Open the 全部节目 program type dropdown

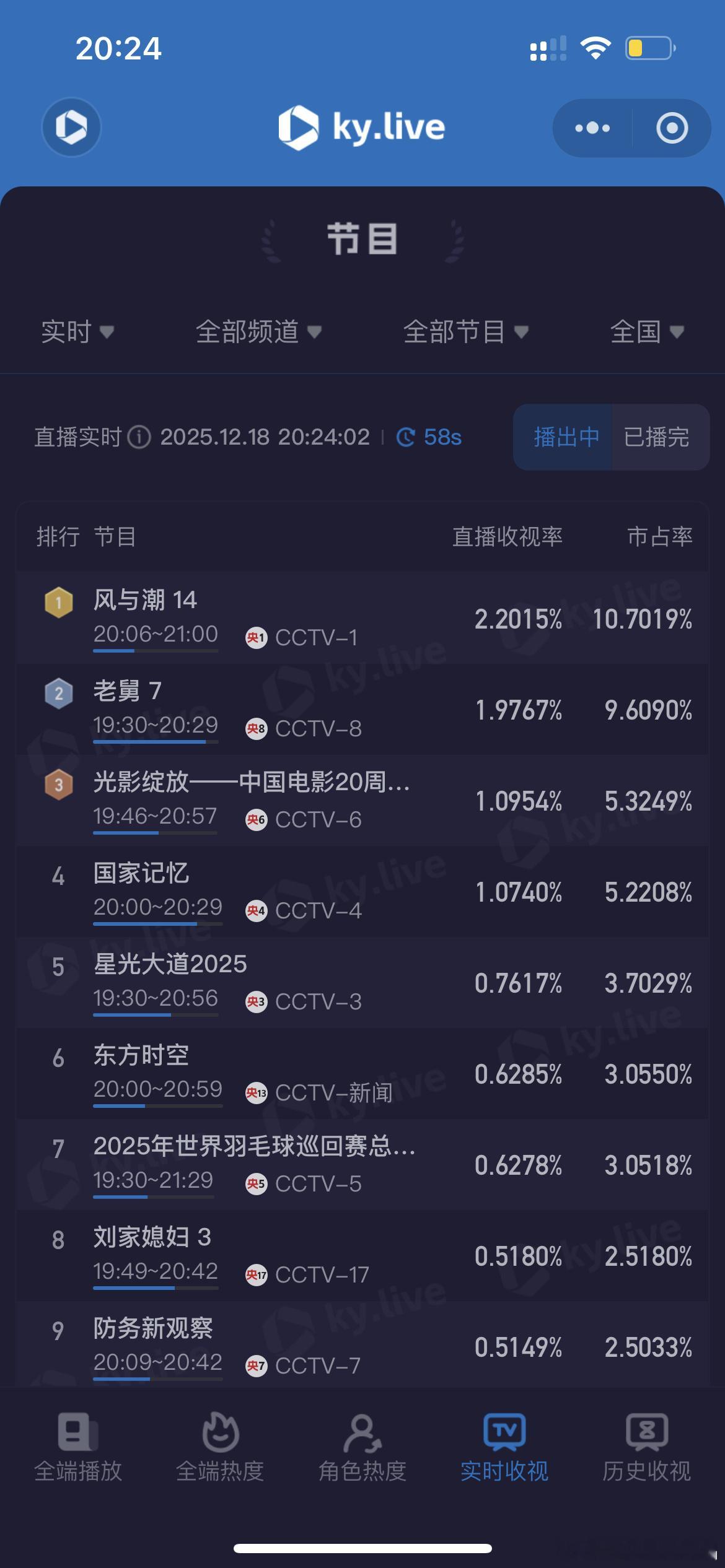coord(464,333)
